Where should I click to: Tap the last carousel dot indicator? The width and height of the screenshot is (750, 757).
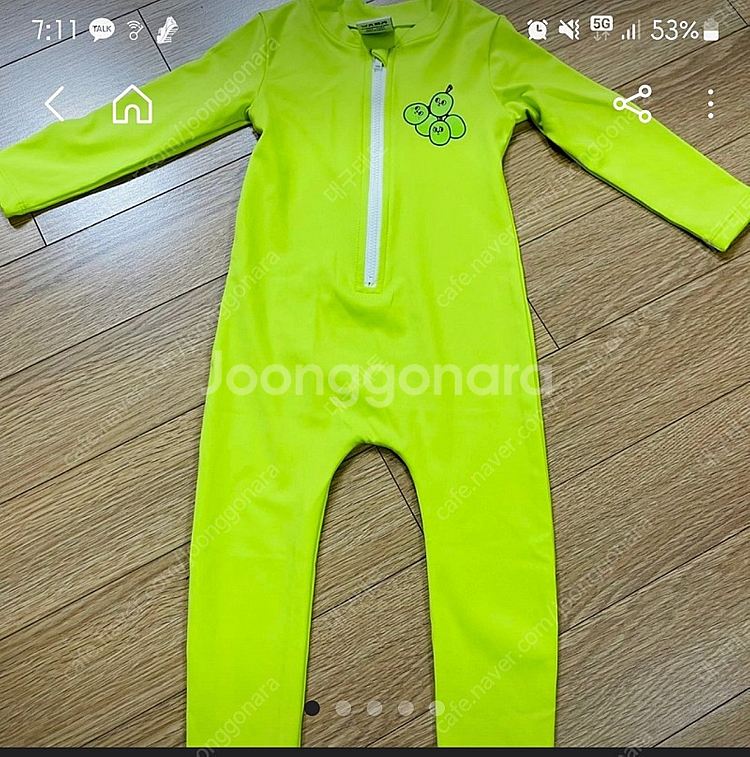pos(437,708)
